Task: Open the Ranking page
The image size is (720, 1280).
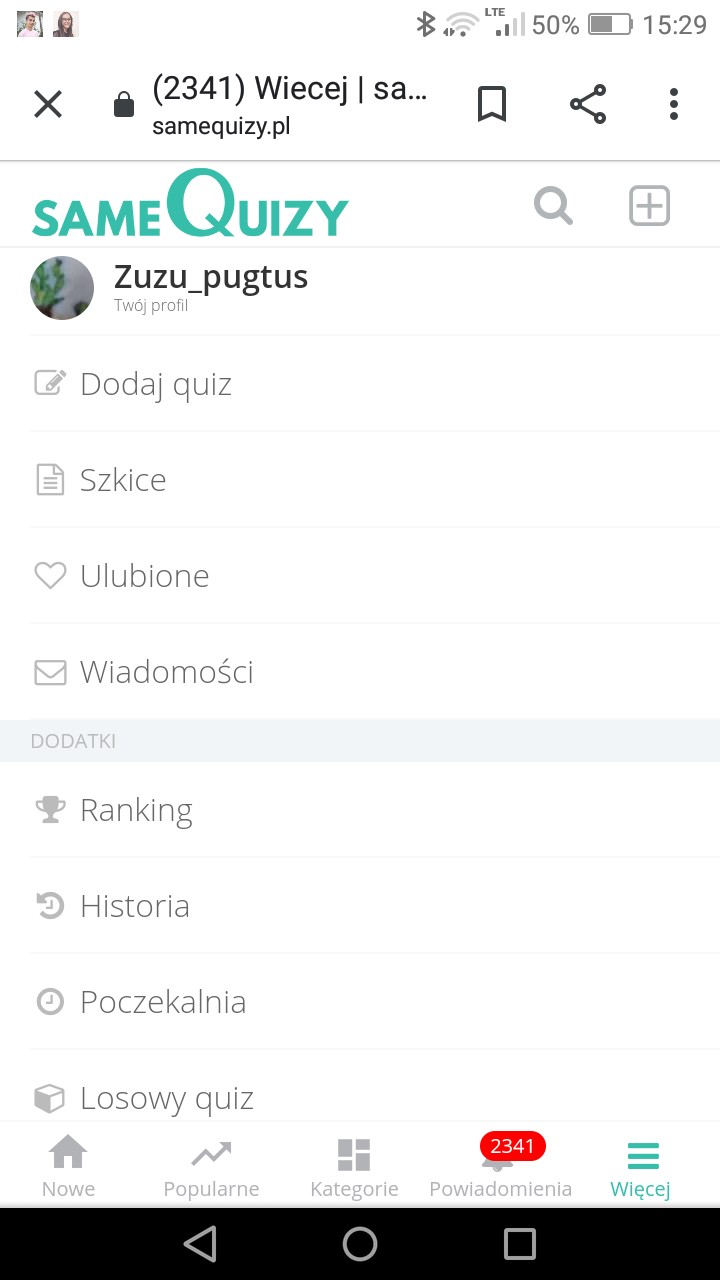Action: 136,810
